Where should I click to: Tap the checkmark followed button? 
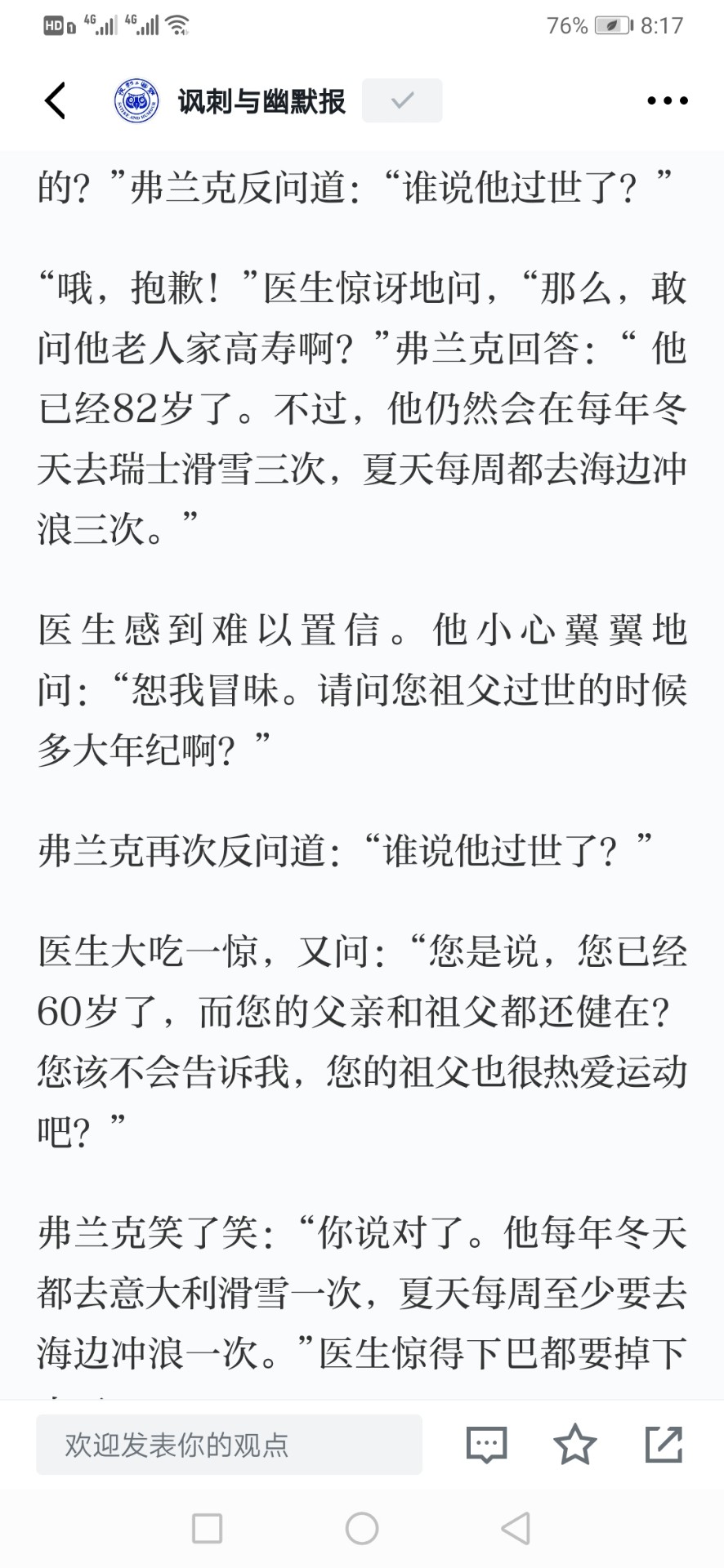[x=402, y=100]
